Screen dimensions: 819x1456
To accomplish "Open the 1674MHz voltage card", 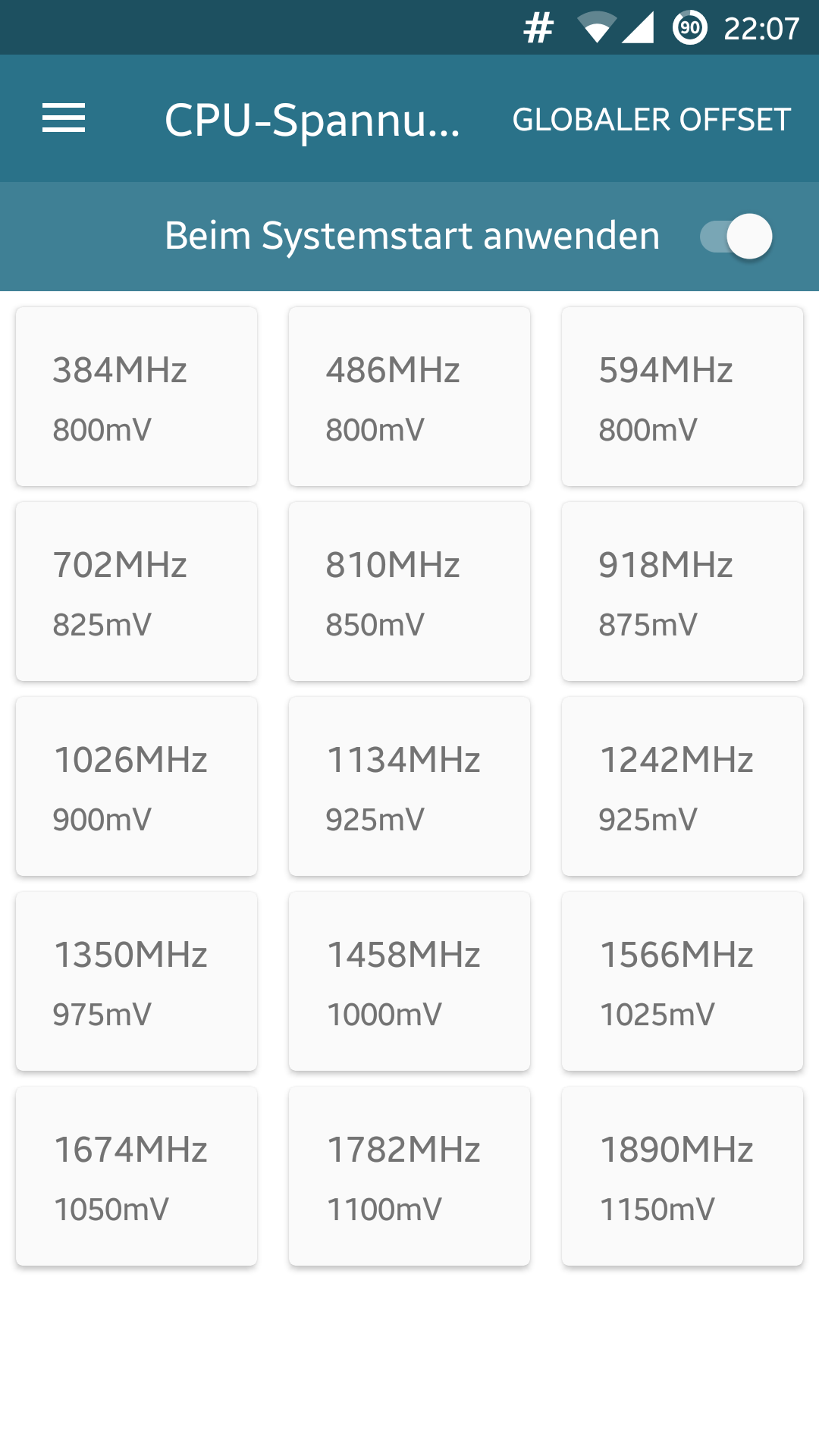I will pyautogui.click(x=136, y=1176).
